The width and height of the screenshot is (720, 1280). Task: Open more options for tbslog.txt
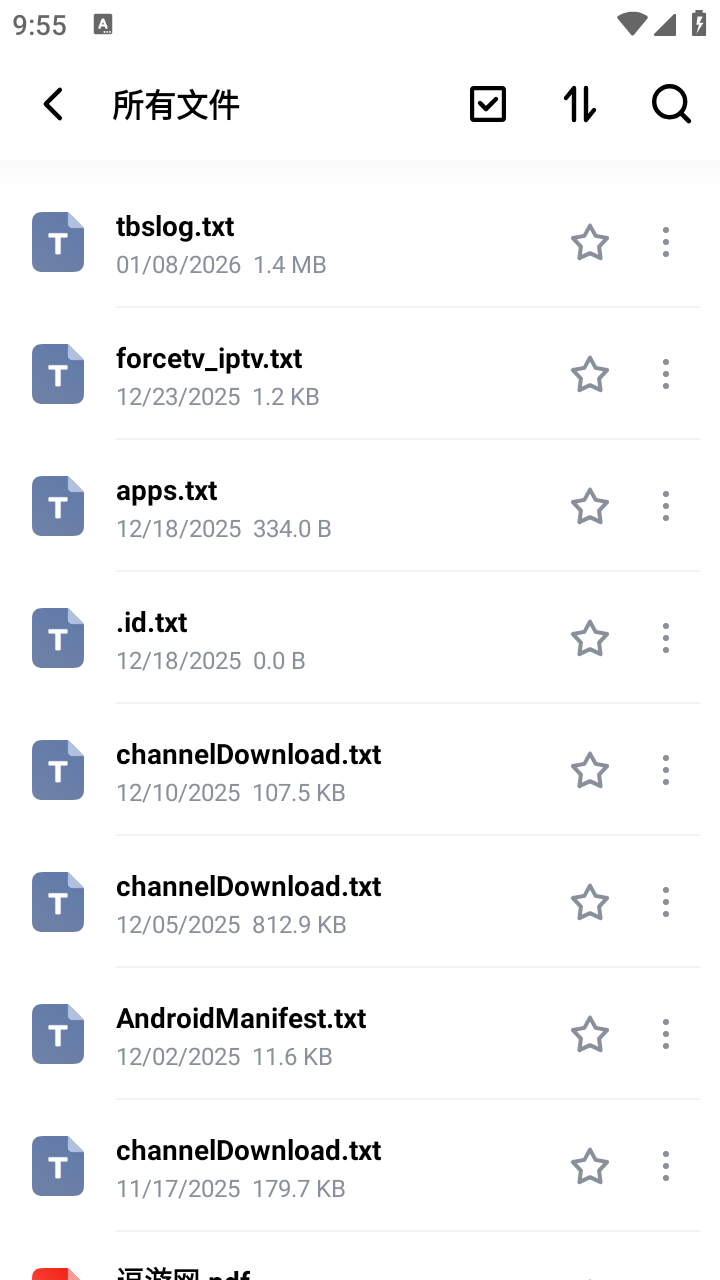[x=666, y=243]
